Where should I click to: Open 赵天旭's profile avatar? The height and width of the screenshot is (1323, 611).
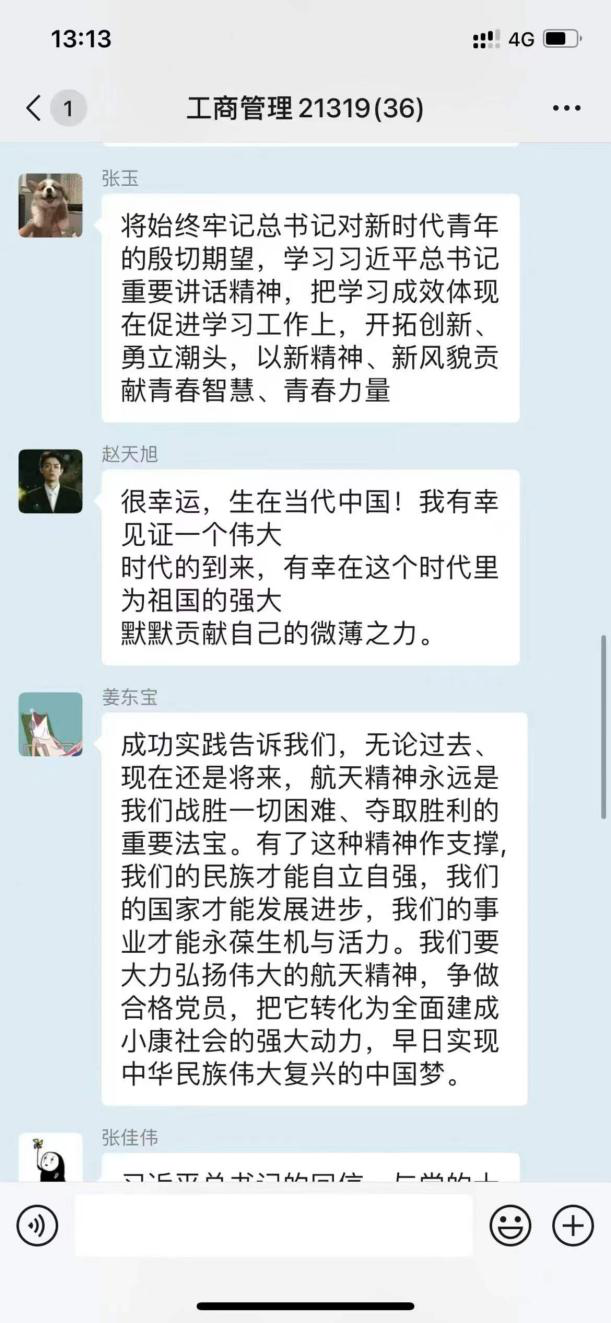[x=50, y=481]
